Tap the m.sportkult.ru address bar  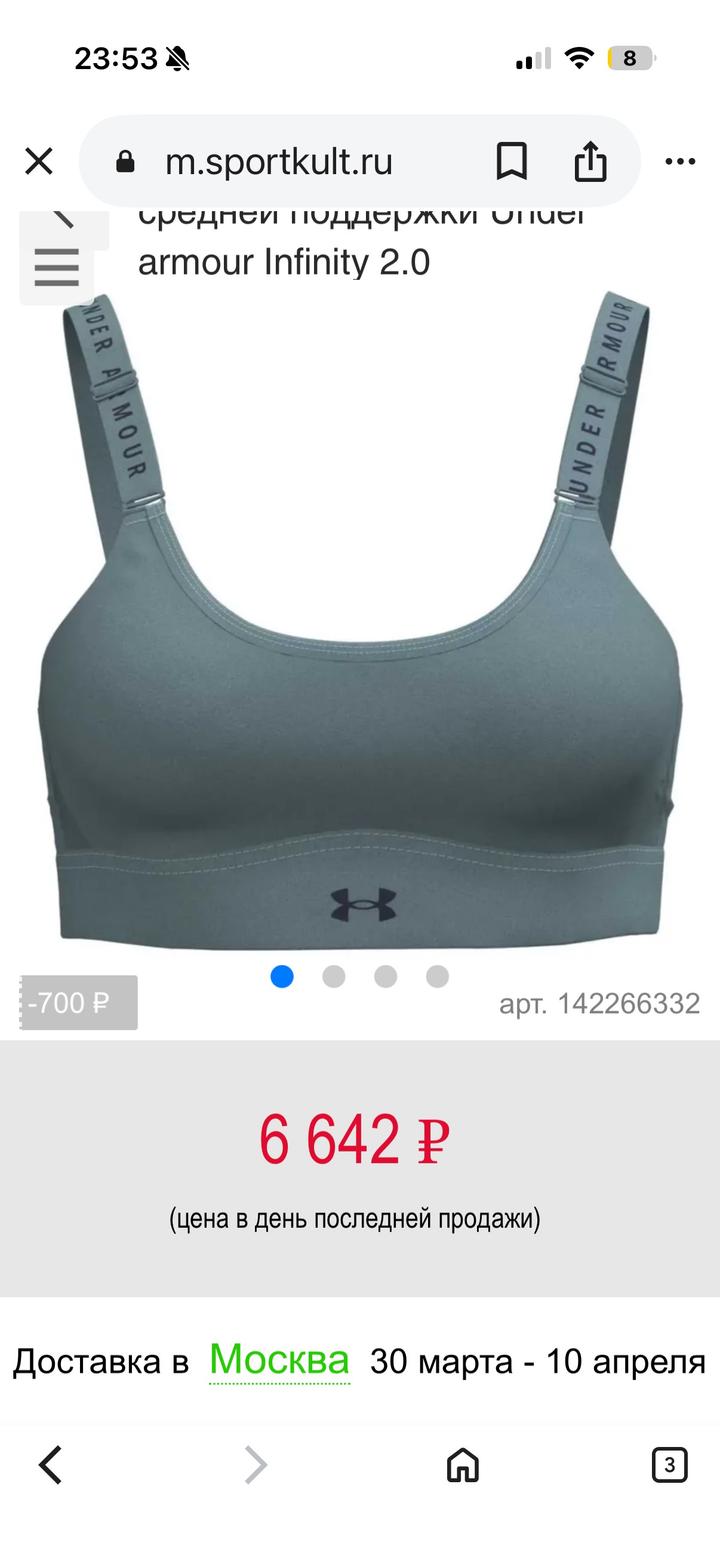point(278,162)
